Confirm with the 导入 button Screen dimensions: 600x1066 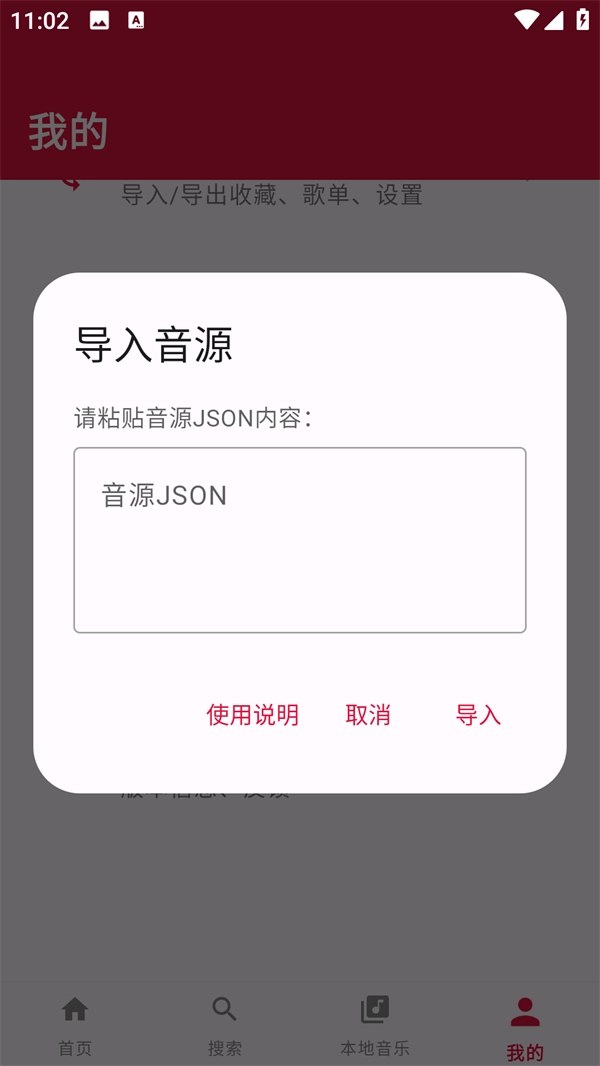478,715
